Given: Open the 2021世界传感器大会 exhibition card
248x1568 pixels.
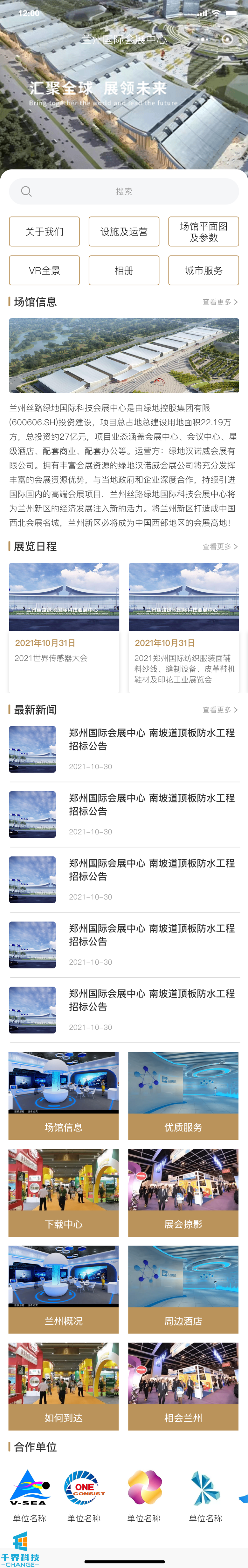Looking at the screenshot, I should (x=64, y=627).
